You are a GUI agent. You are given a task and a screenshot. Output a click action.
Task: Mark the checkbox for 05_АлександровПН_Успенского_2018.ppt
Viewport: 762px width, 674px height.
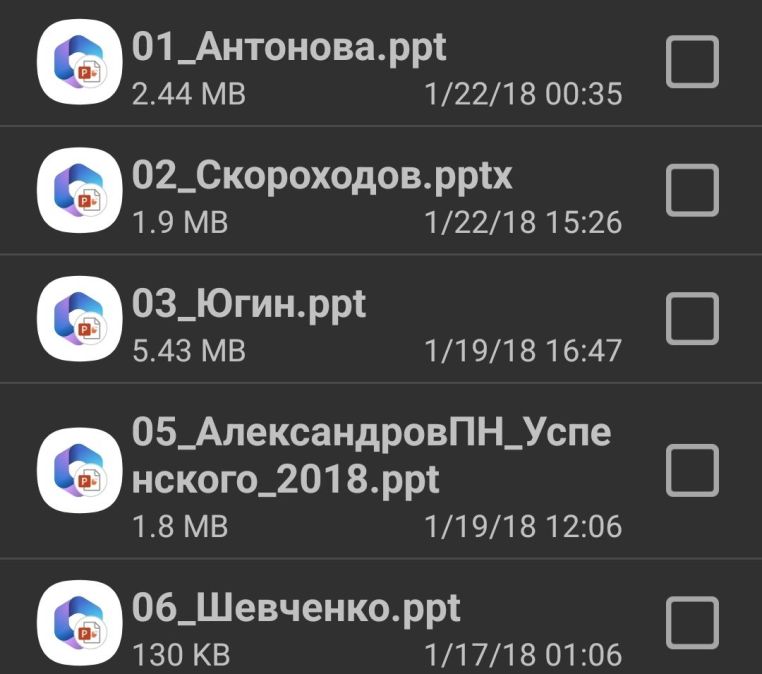pos(692,470)
